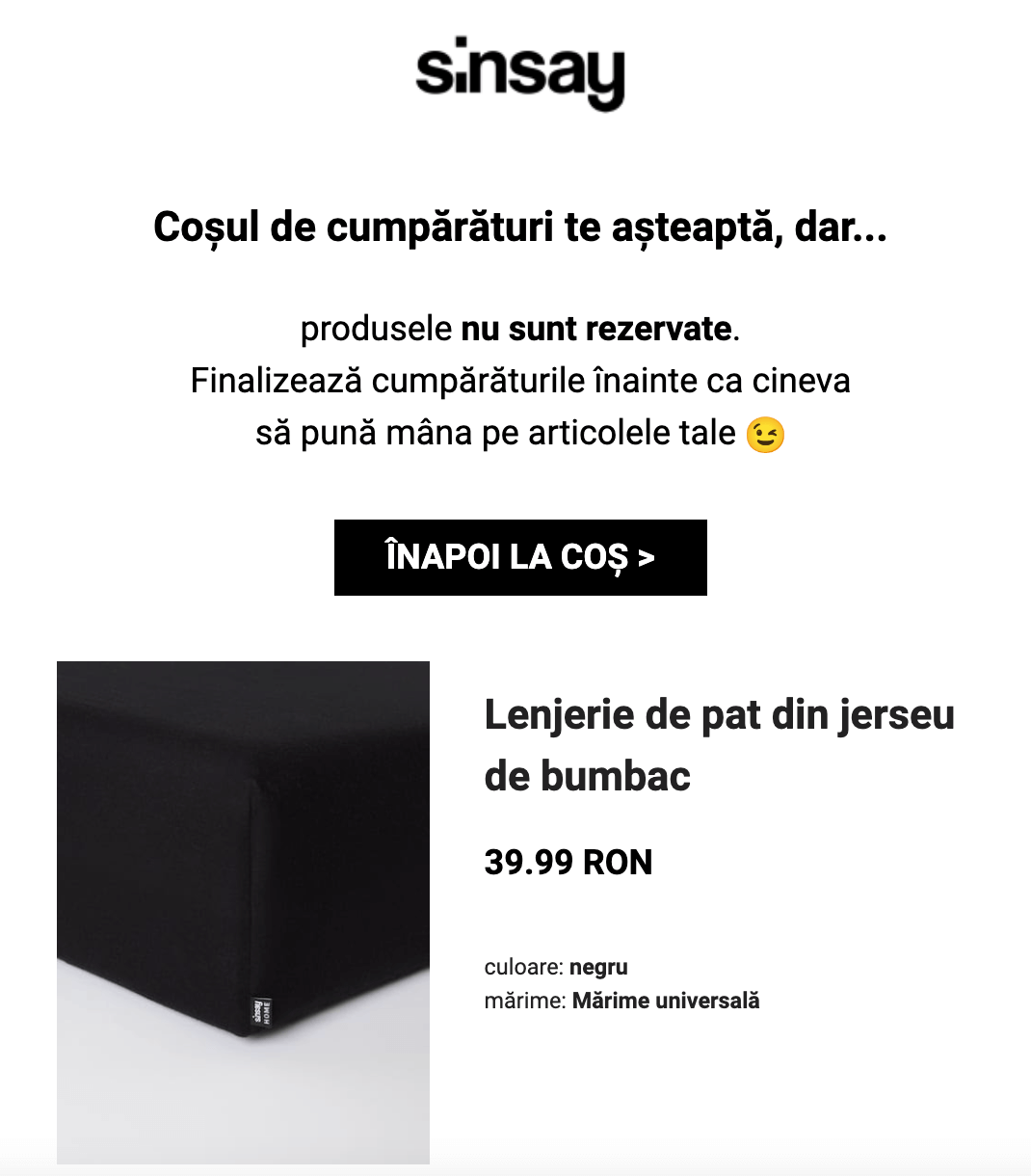This screenshot has height=1176, width=1031.
Task: Open Lenjerie de pat din jerseu product link
Action: [x=719, y=745]
